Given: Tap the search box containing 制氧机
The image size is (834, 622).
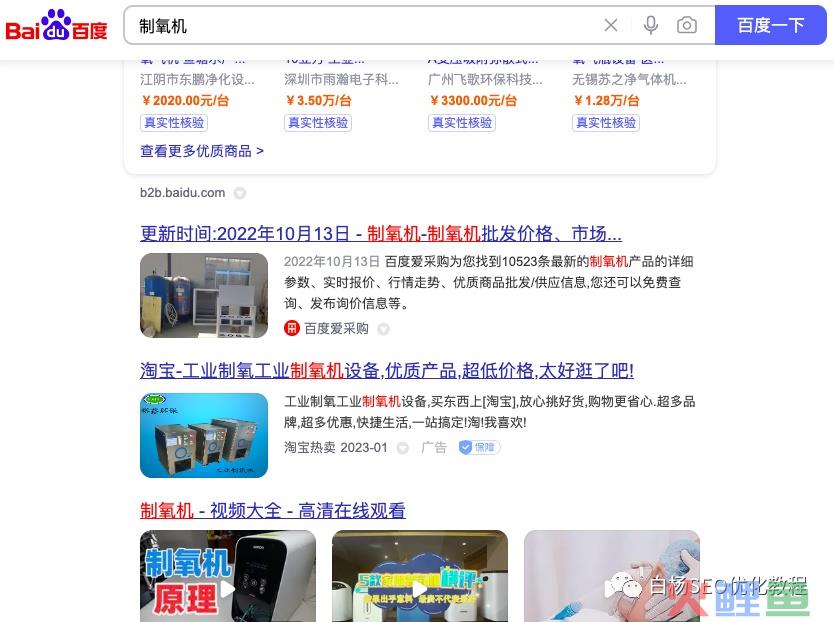Looking at the screenshot, I should 360,26.
